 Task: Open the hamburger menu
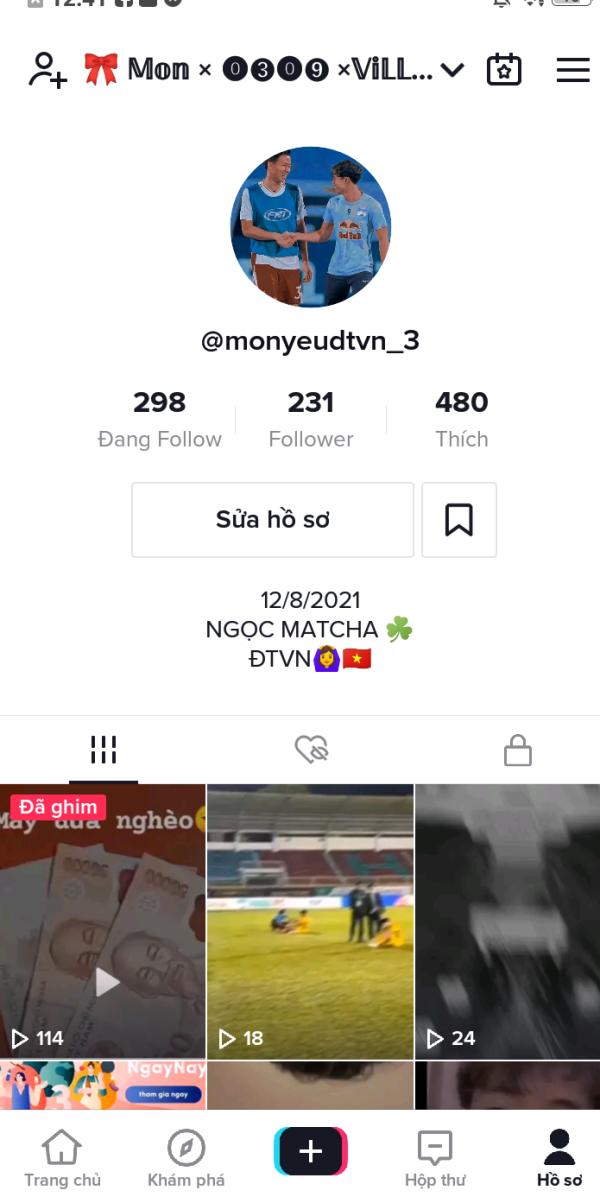coord(572,70)
